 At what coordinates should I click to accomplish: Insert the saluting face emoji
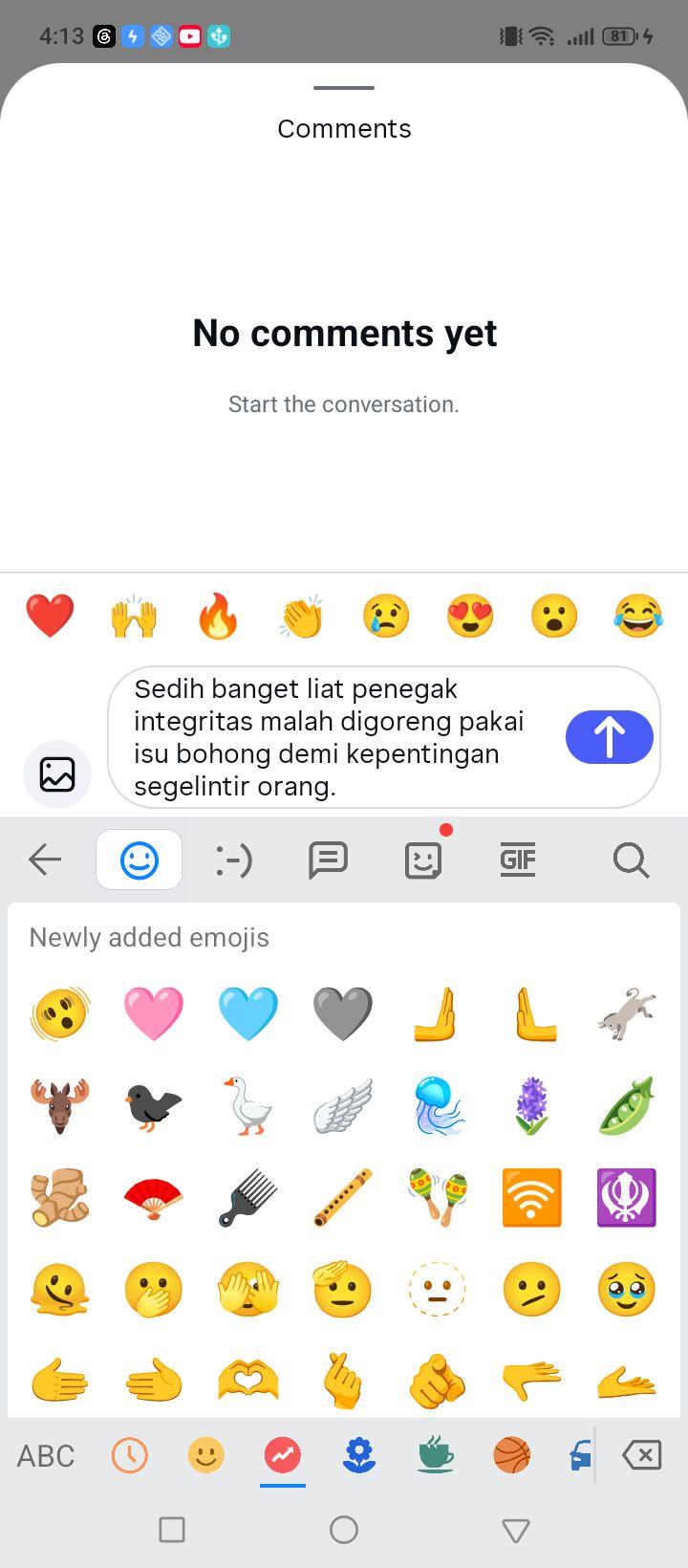click(x=342, y=1289)
